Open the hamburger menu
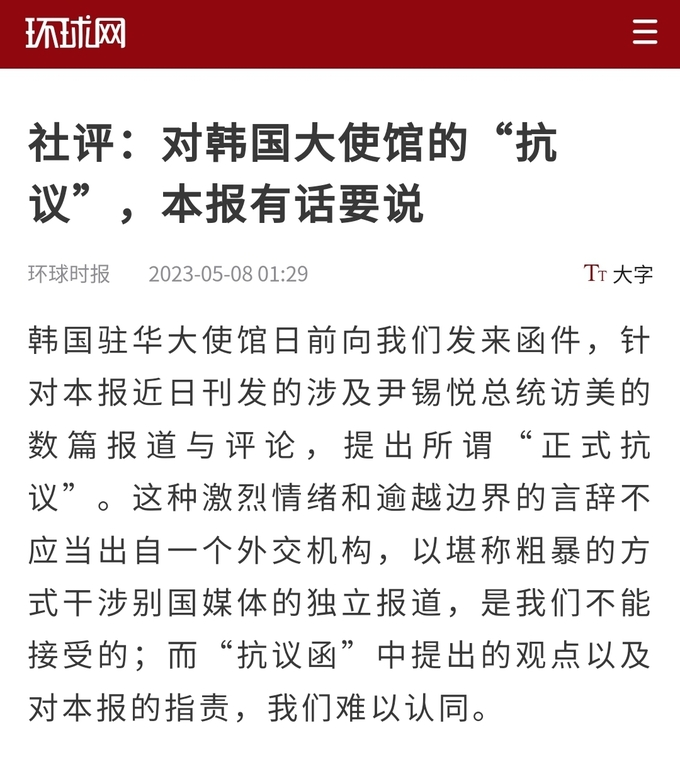This screenshot has width=680, height=757. [x=645, y=33]
